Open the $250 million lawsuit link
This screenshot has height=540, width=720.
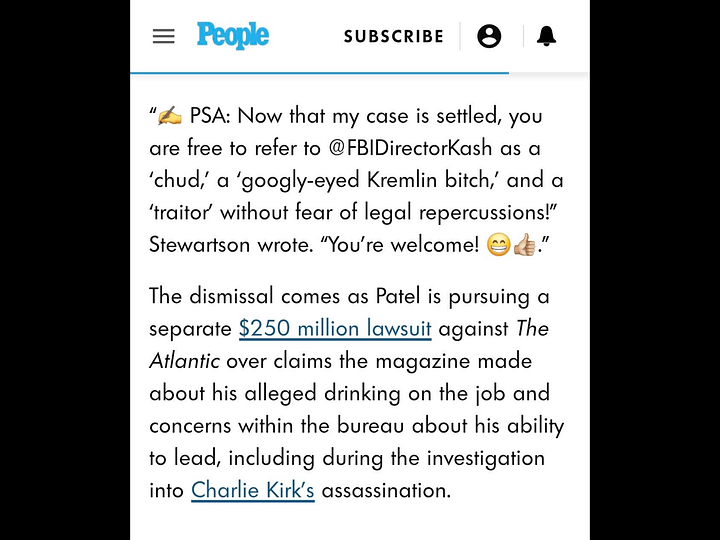335,329
